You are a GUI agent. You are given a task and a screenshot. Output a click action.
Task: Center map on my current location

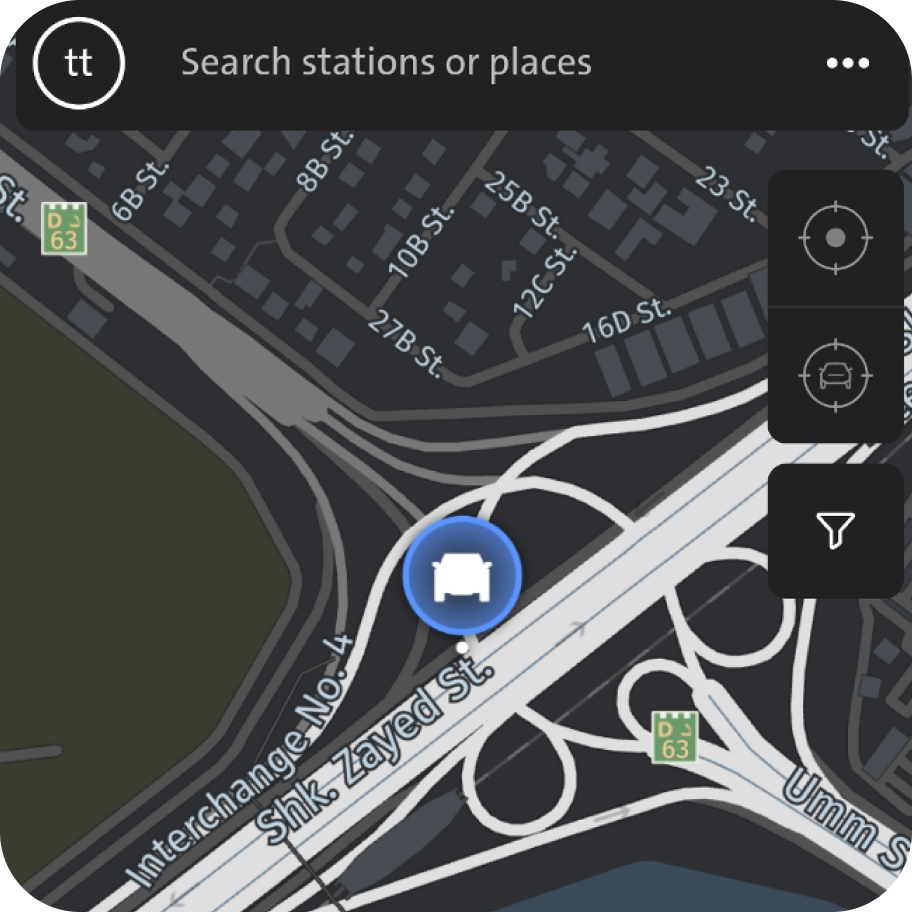[836, 238]
